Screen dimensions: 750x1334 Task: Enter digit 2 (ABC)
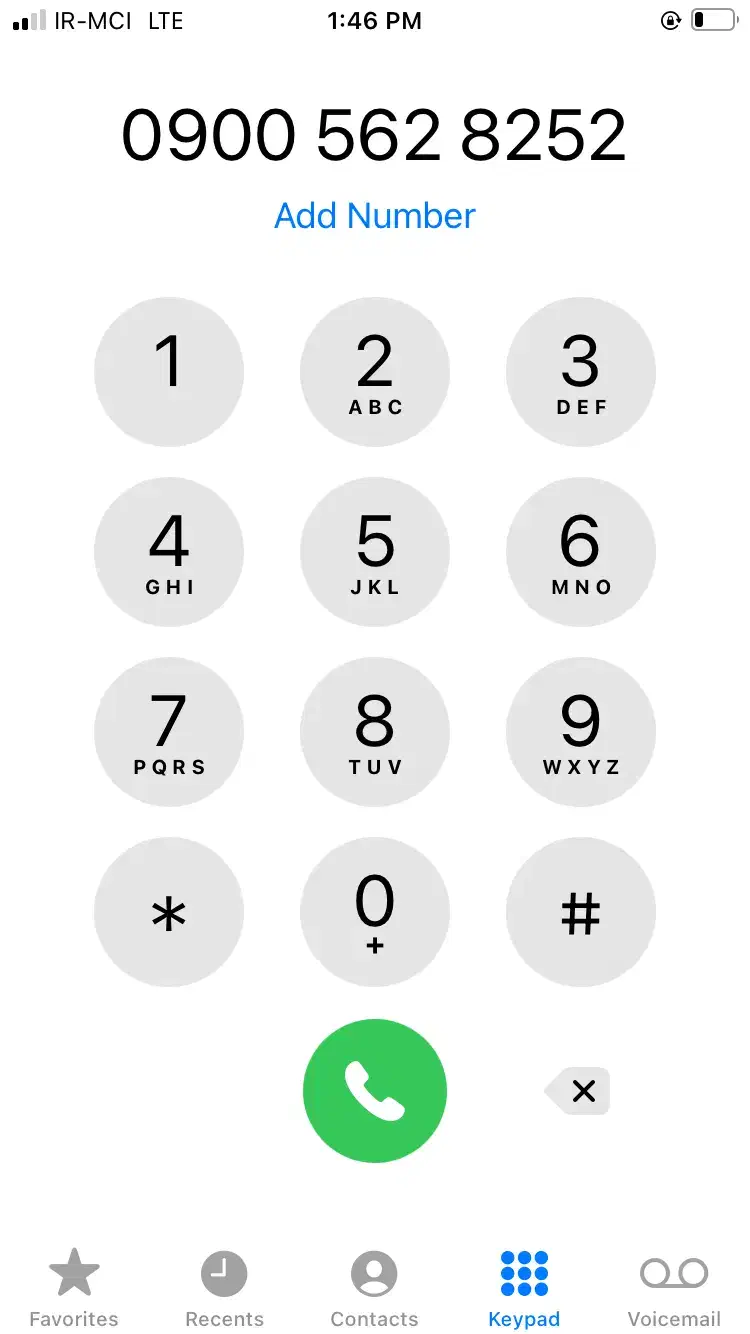pyautogui.click(x=375, y=372)
